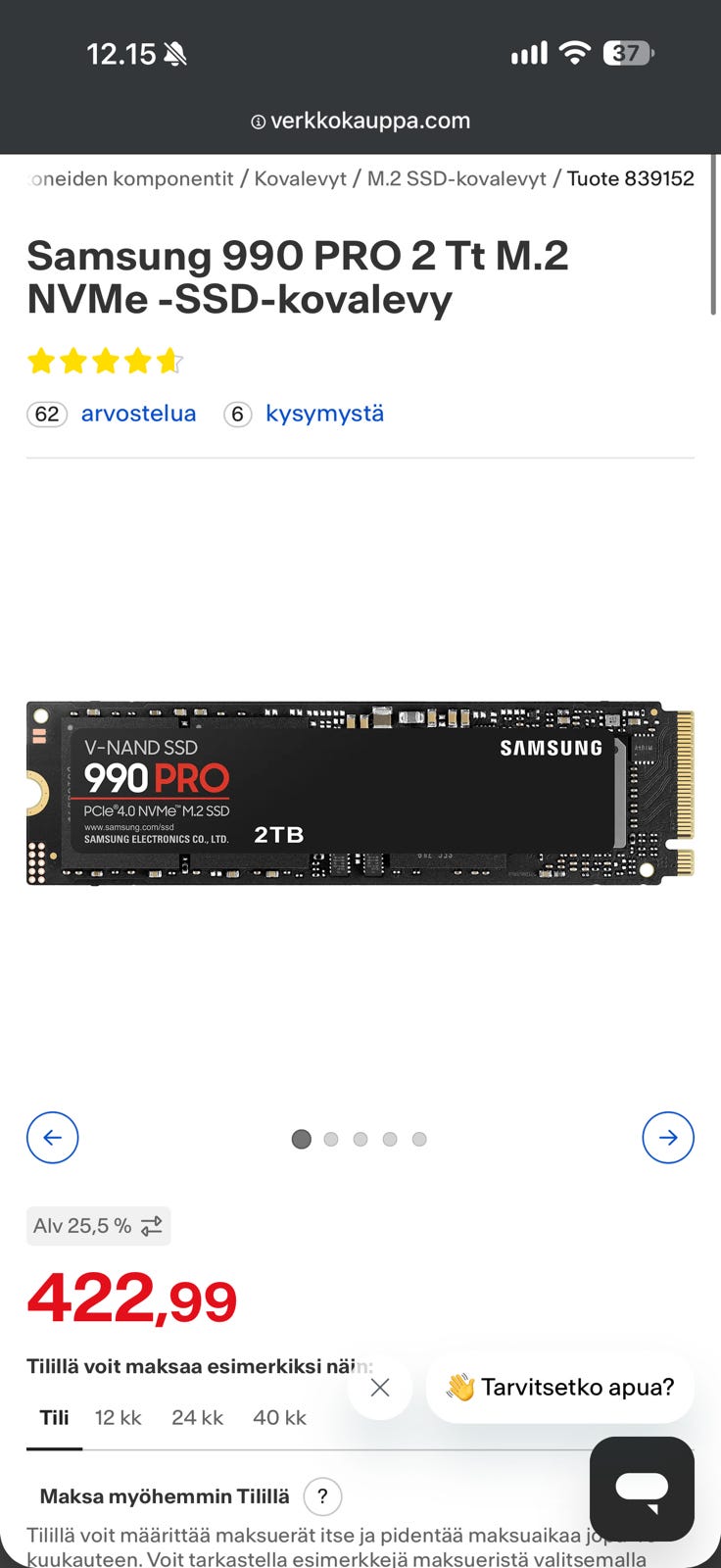This screenshot has width=721, height=1568.
Task: Tap the verkkokauppa.com address bar
Action: [360, 121]
